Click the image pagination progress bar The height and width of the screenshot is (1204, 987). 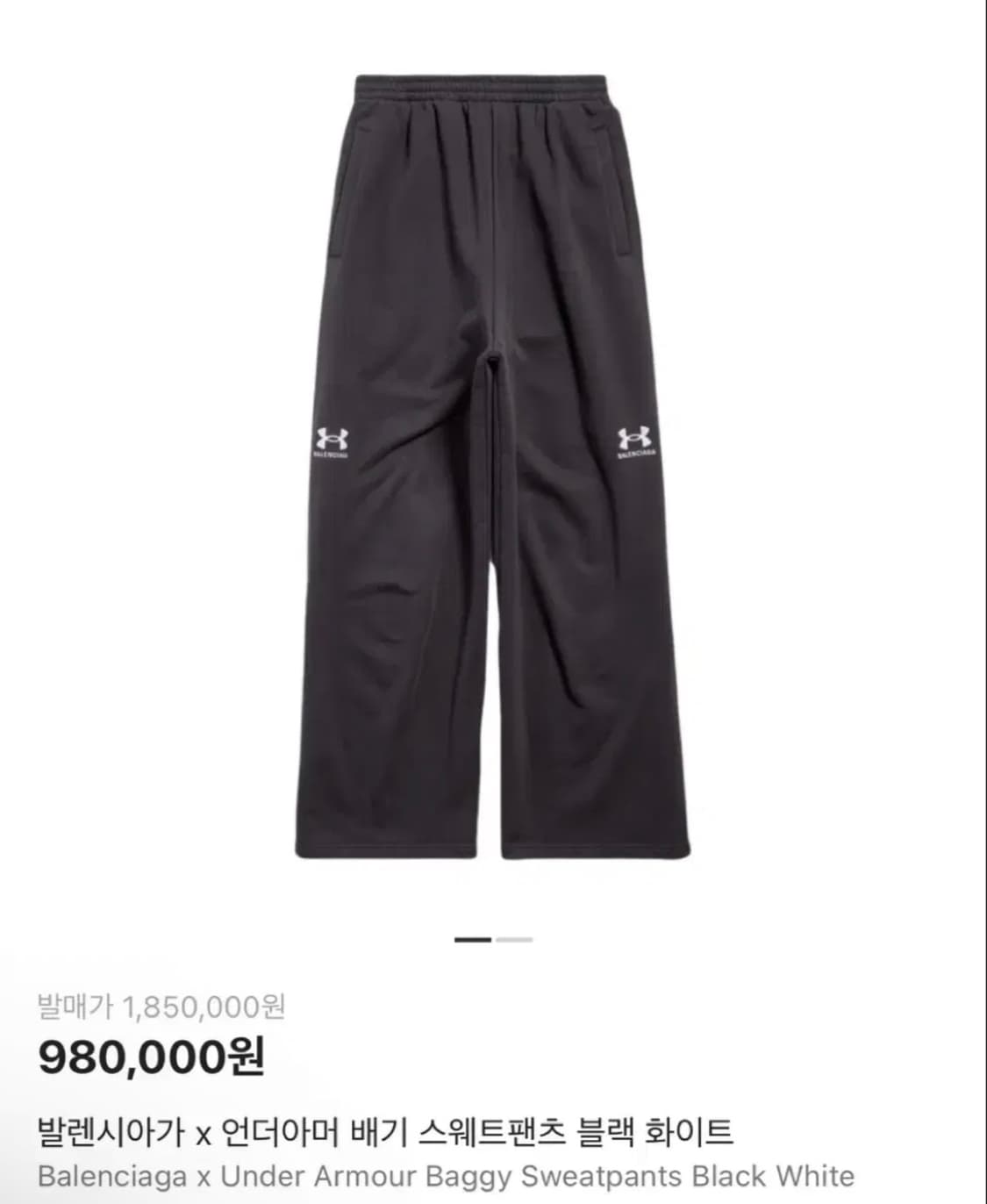(491, 941)
